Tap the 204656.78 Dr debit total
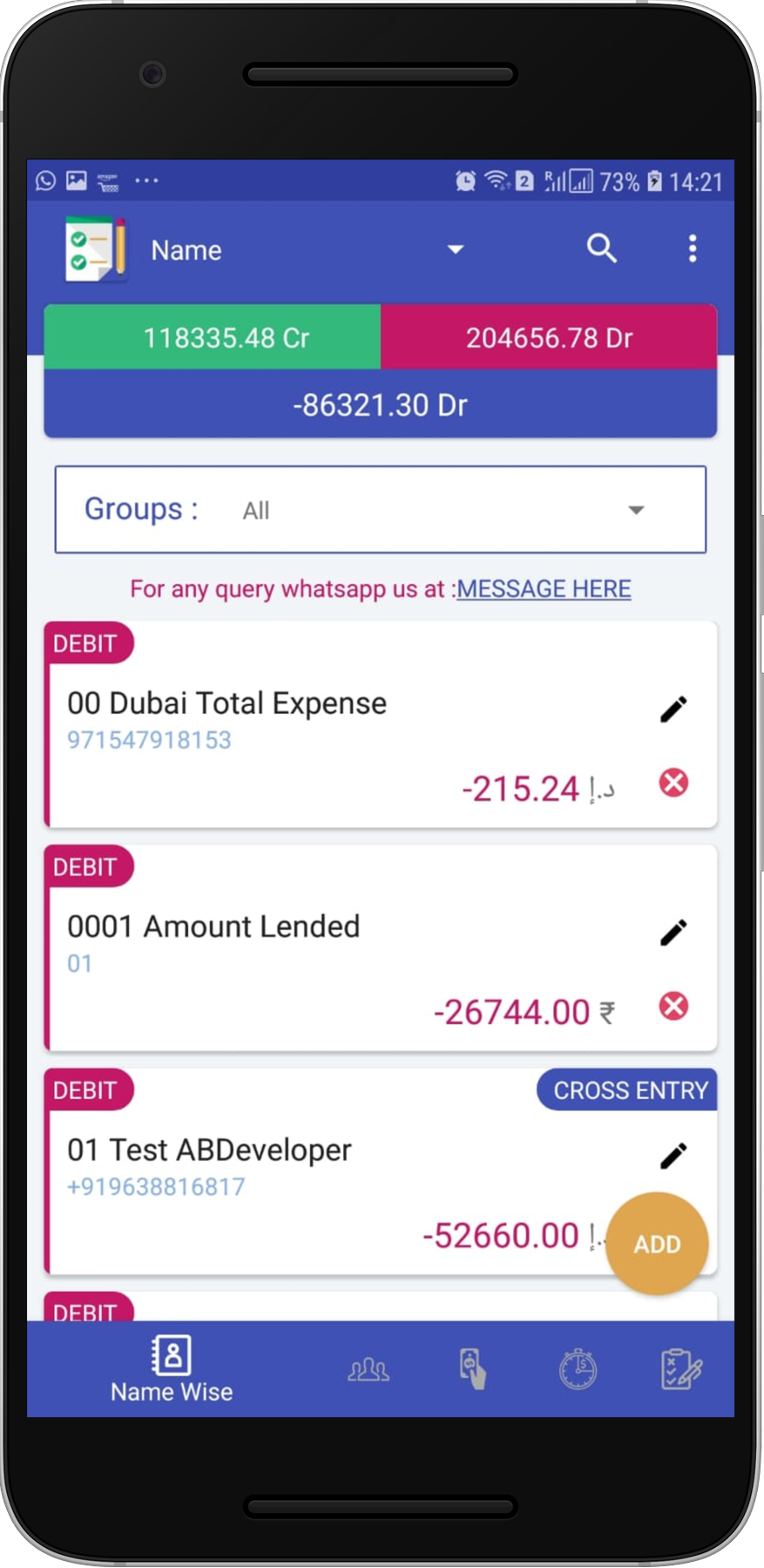Viewport: 764px width, 1568px height. [x=549, y=337]
